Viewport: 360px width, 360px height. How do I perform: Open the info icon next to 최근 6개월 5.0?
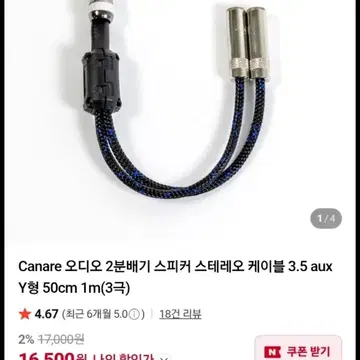134,314
